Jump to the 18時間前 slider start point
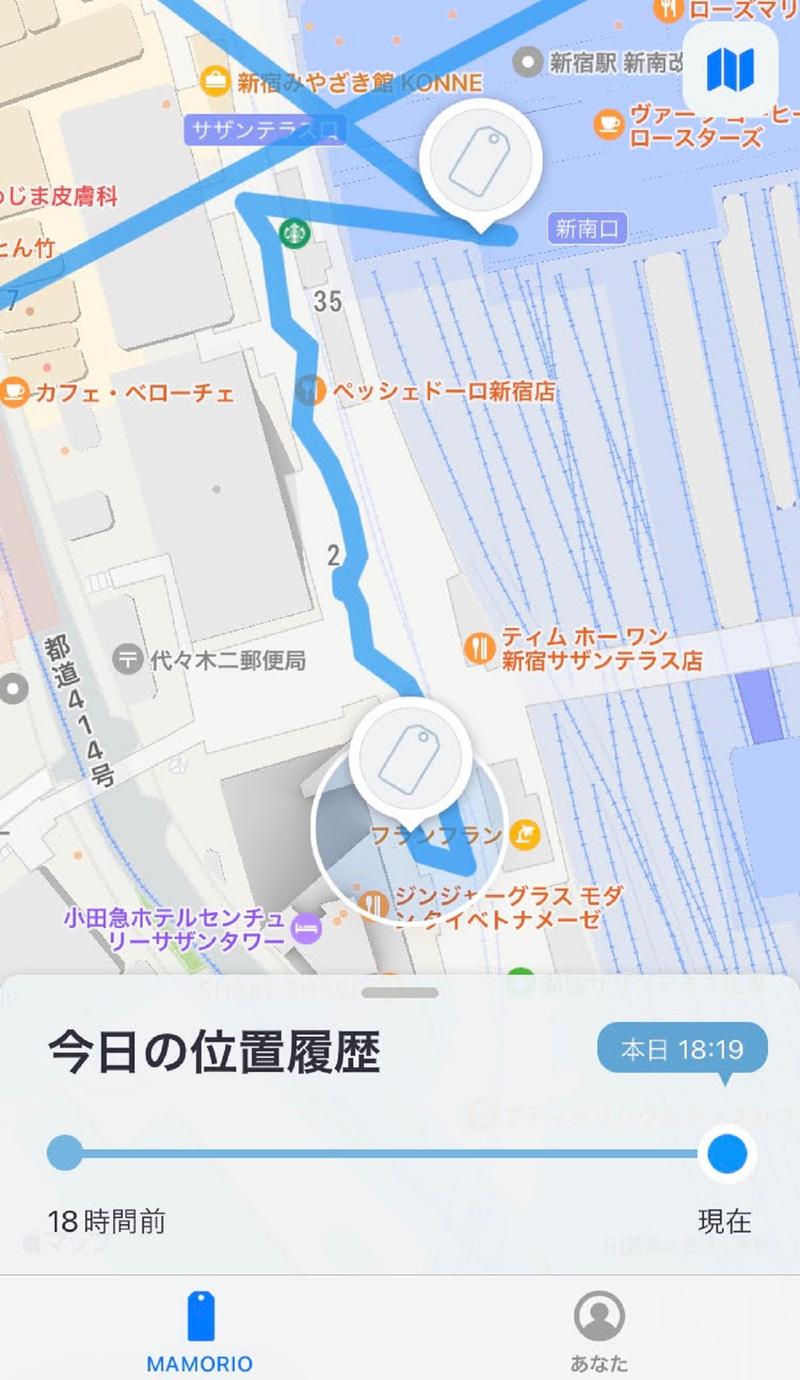The height and width of the screenshot is (1380, 800). tap(65, 1153)
